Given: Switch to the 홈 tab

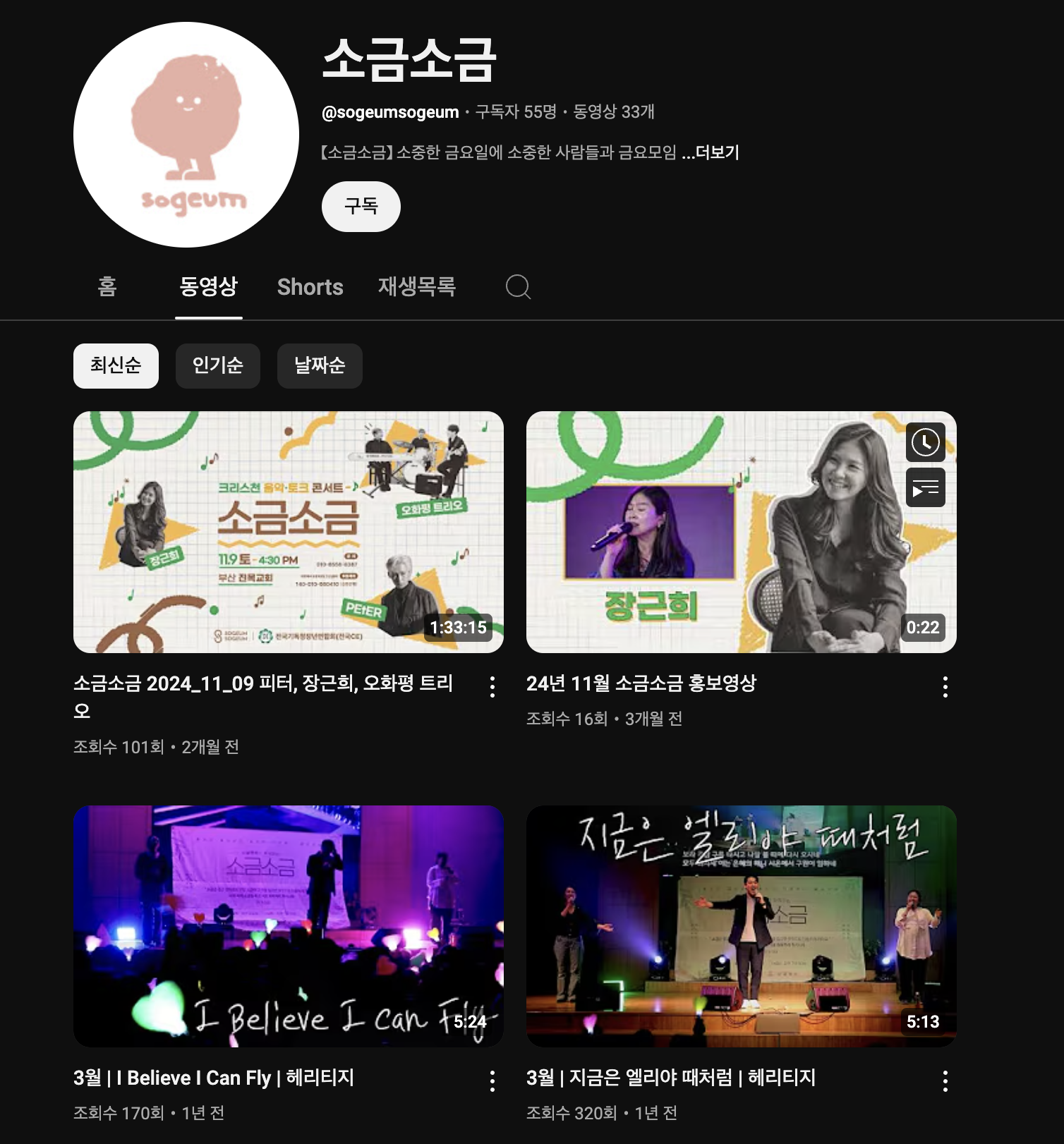Looking at the screenshot, I should (x=107, y=287).
